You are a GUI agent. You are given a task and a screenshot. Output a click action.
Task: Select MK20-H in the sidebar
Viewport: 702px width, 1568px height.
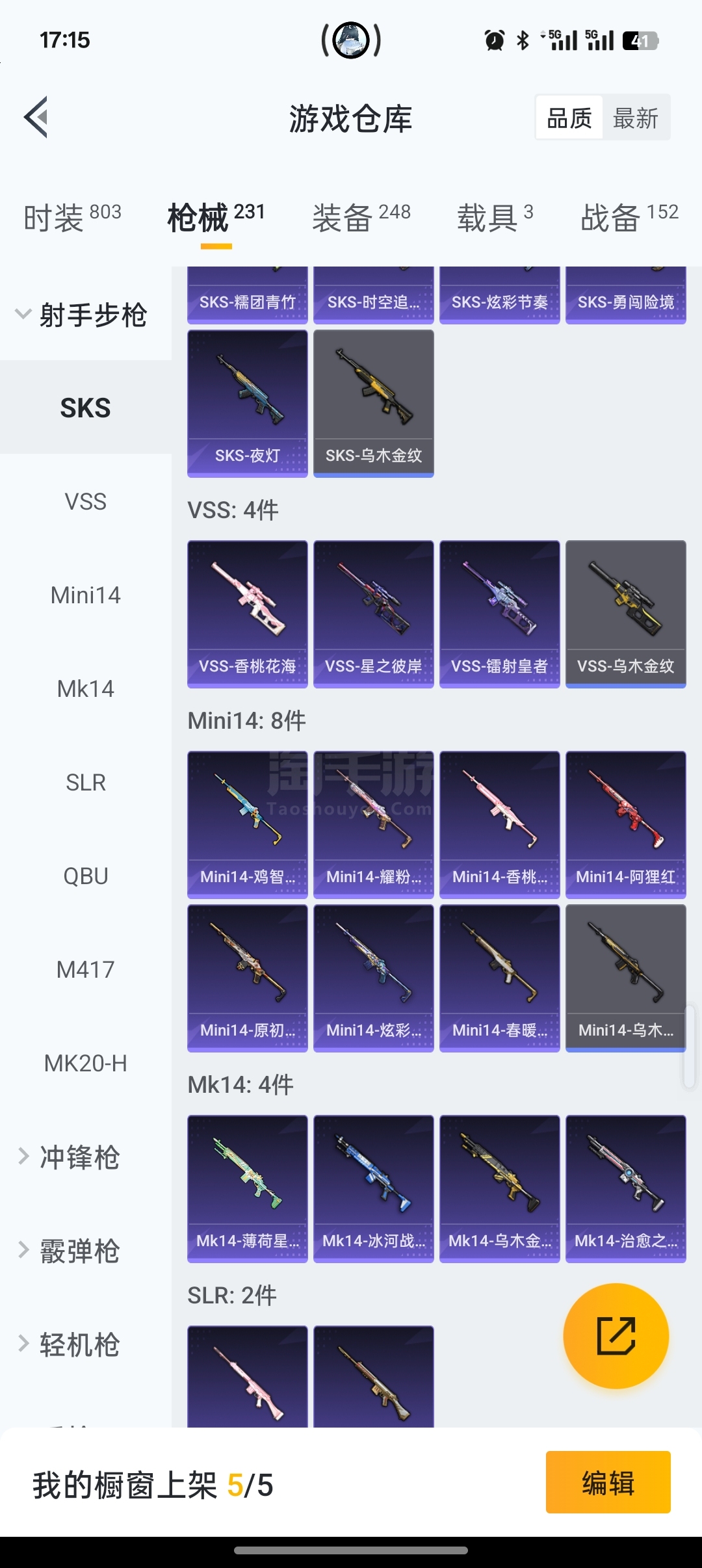(x=85, y=1064)
